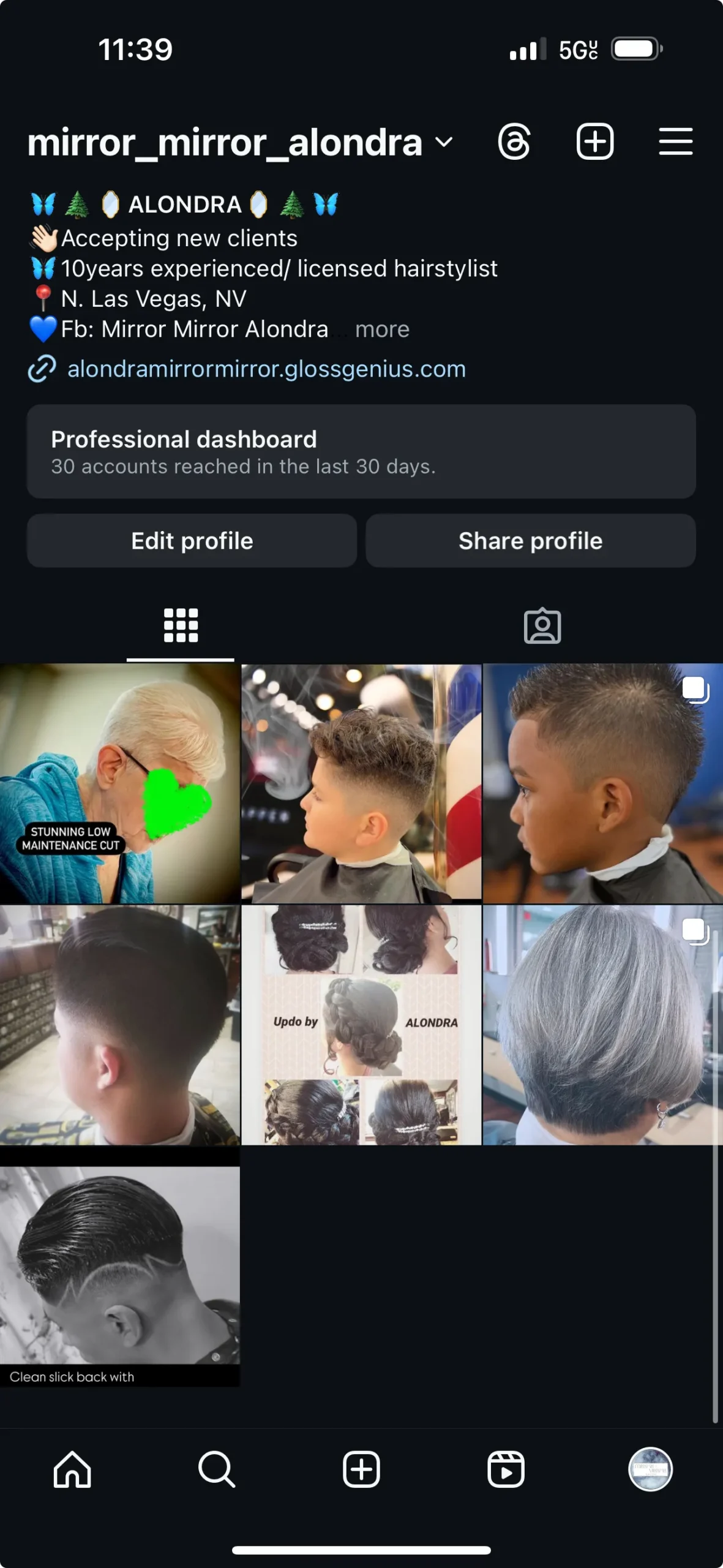Open the Reels tab
The height and width of the screenshot is (1568, 723).
tap(506, 1469)
